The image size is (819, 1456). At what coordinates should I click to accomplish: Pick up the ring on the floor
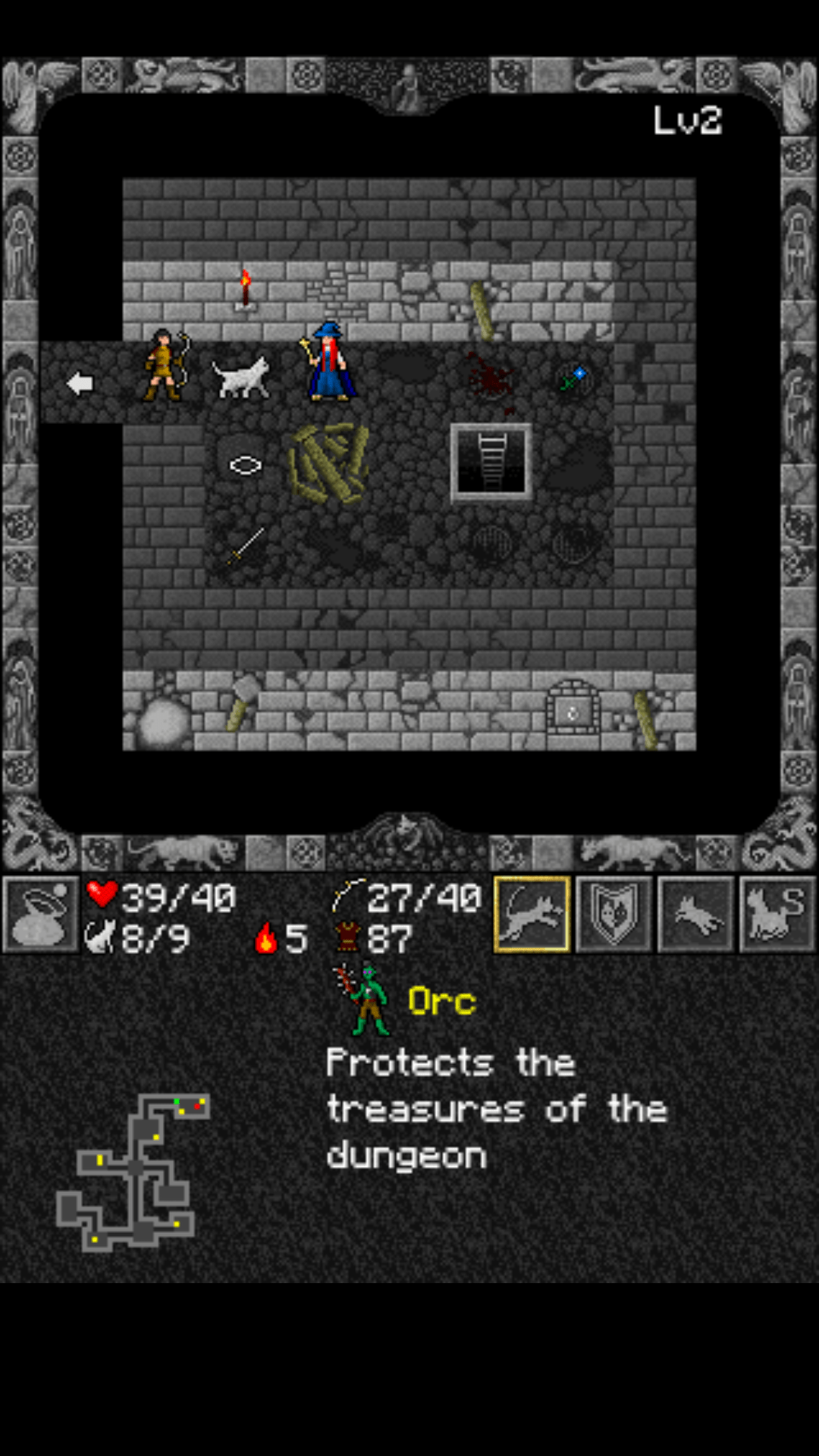245,465
